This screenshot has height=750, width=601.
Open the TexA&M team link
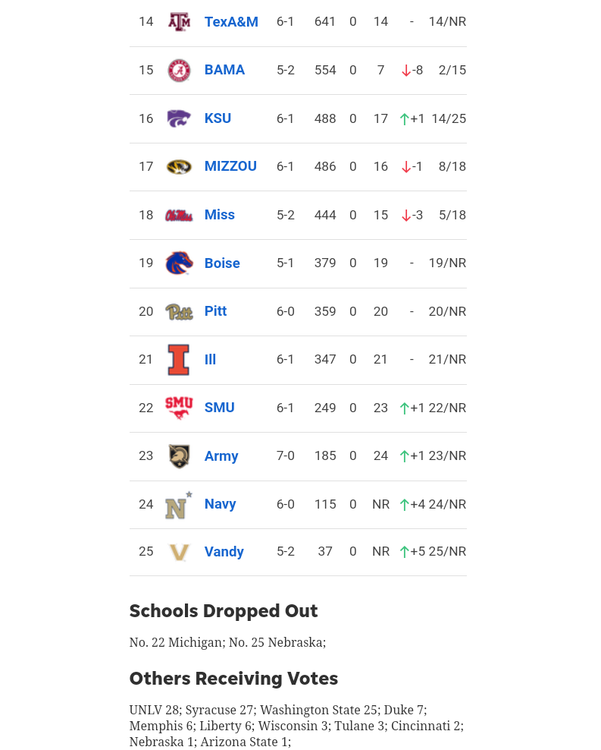point(231,22)
